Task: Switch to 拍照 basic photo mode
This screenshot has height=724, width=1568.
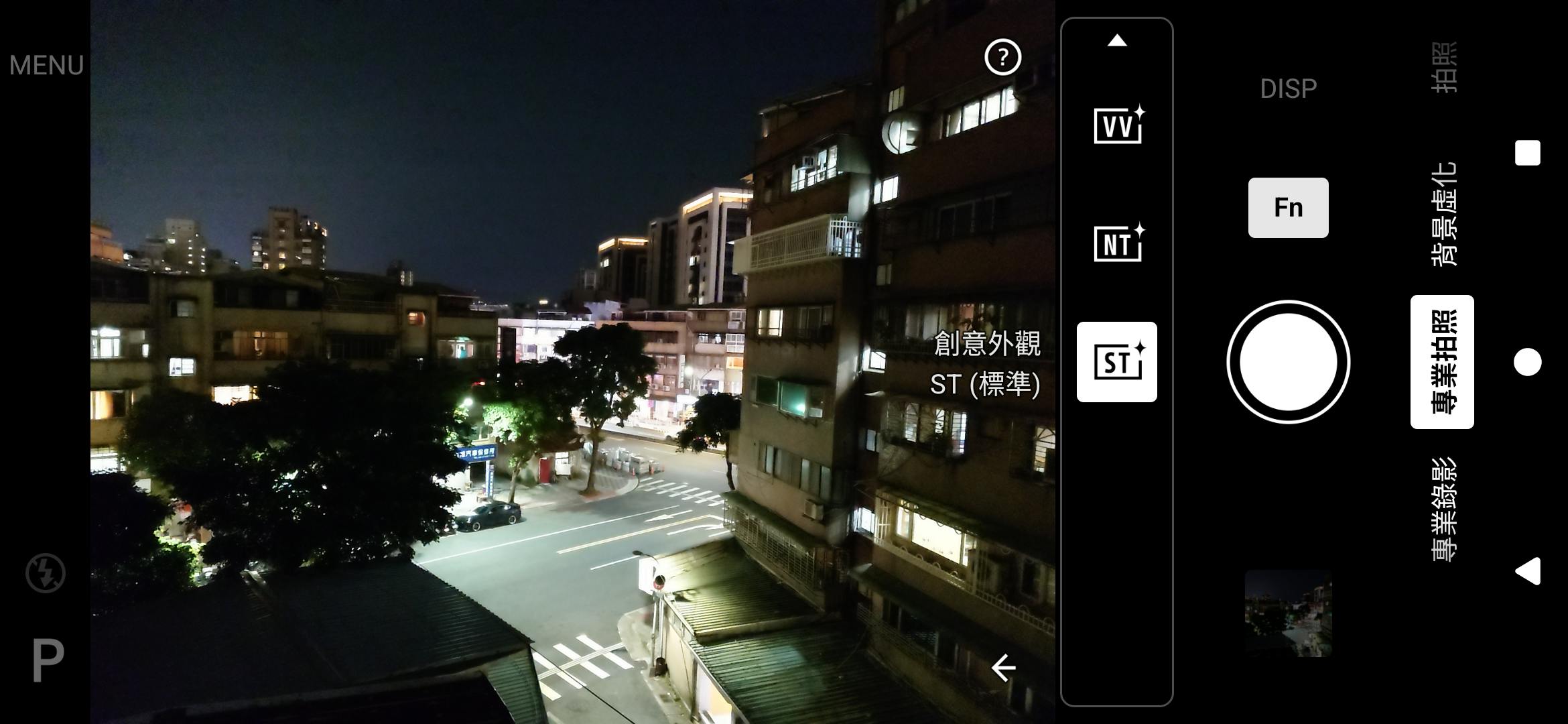Action: click(1443, 67)
